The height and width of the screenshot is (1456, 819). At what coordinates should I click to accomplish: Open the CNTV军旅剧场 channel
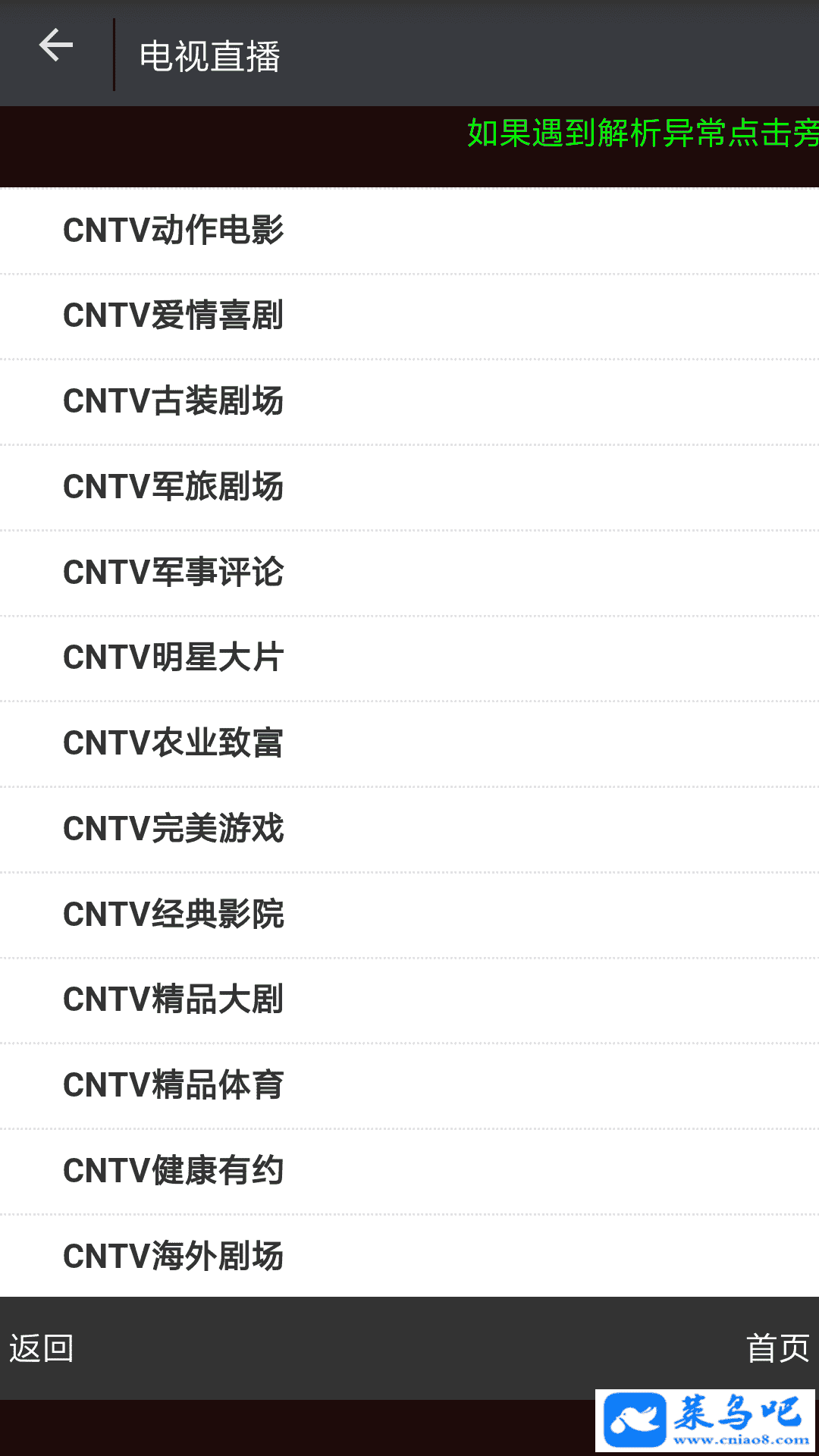pyautogui.click(x=173, y=487)
